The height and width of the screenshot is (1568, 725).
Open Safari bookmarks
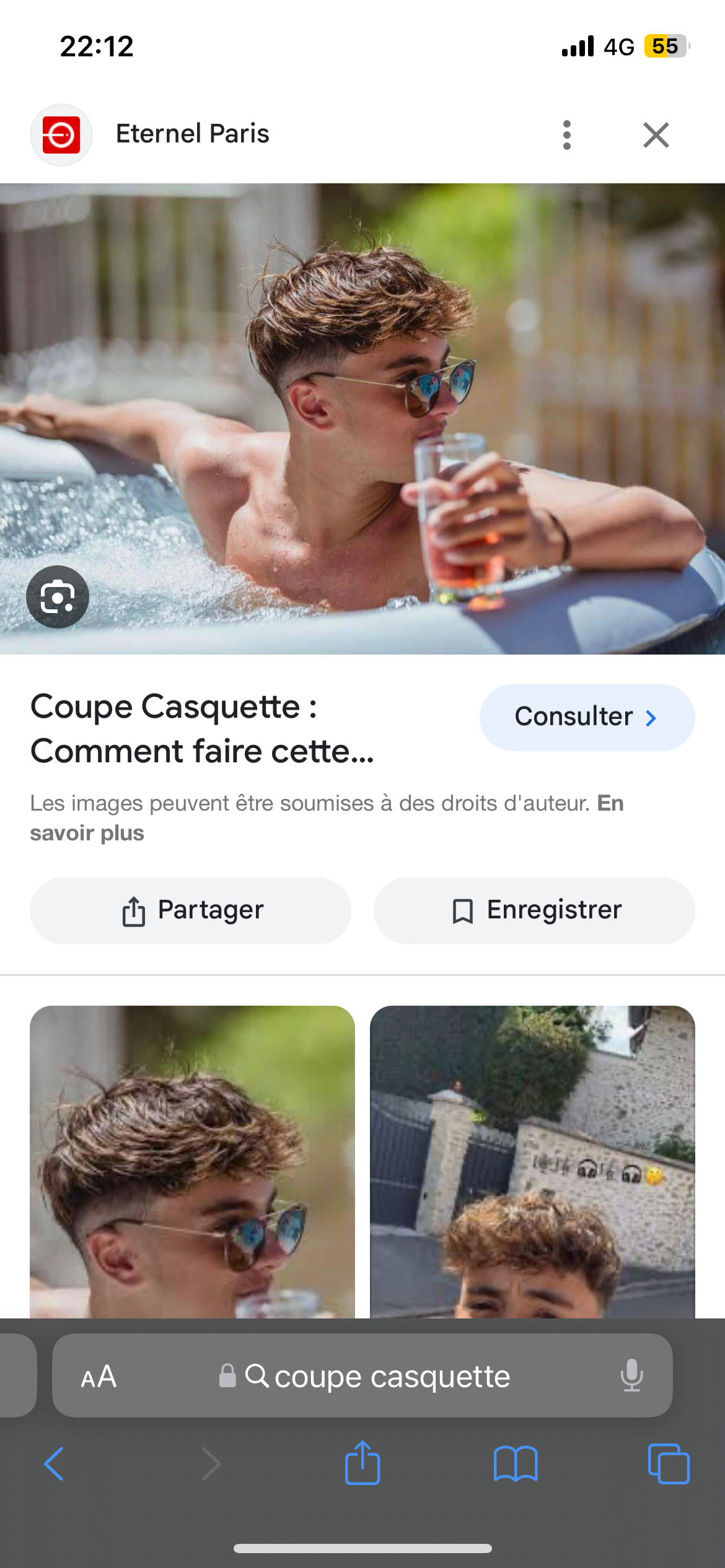tap(516, 1464)
